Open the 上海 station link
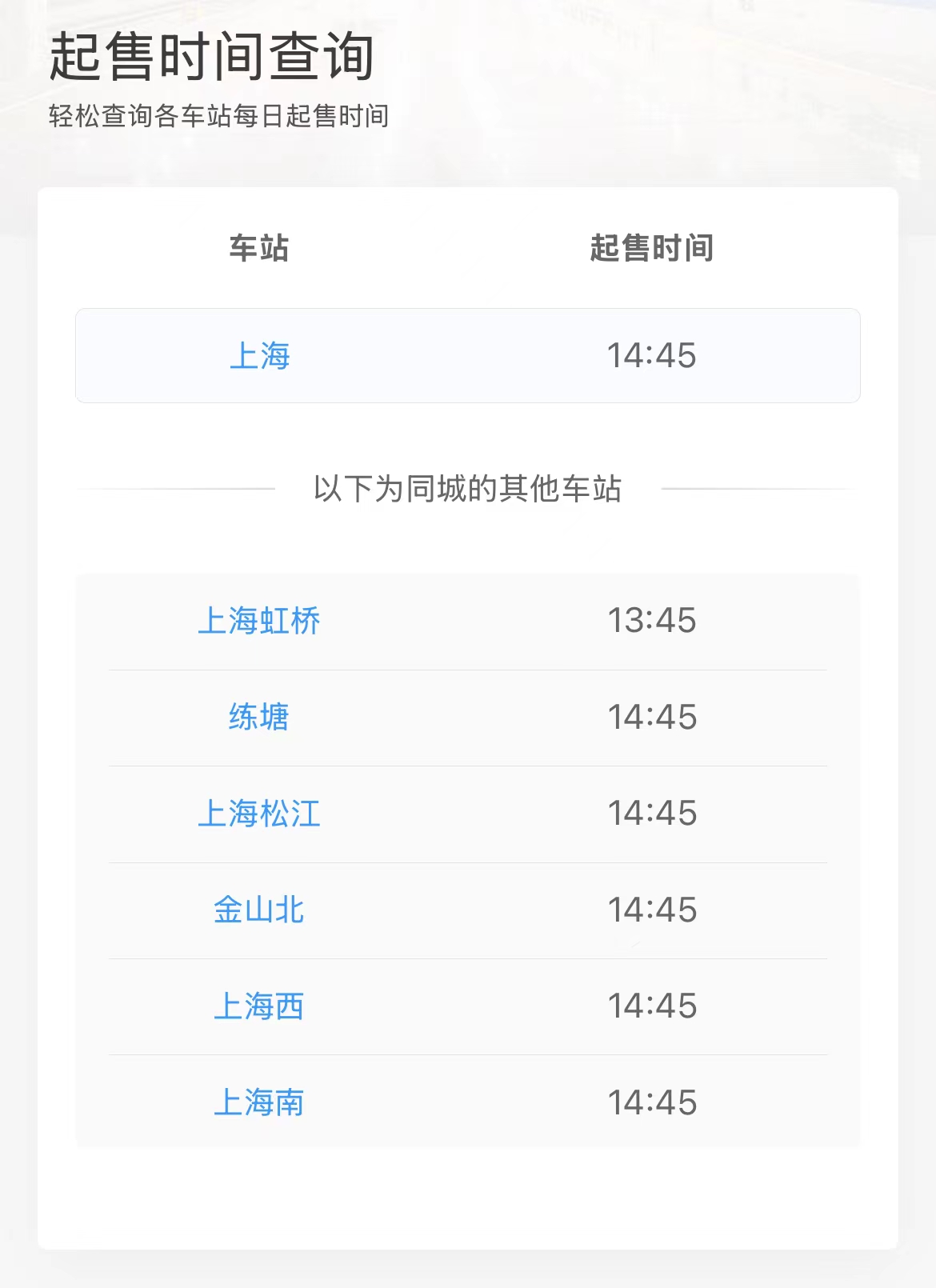The width and height of the screenshot is (936, 1288). coord(259,356)
